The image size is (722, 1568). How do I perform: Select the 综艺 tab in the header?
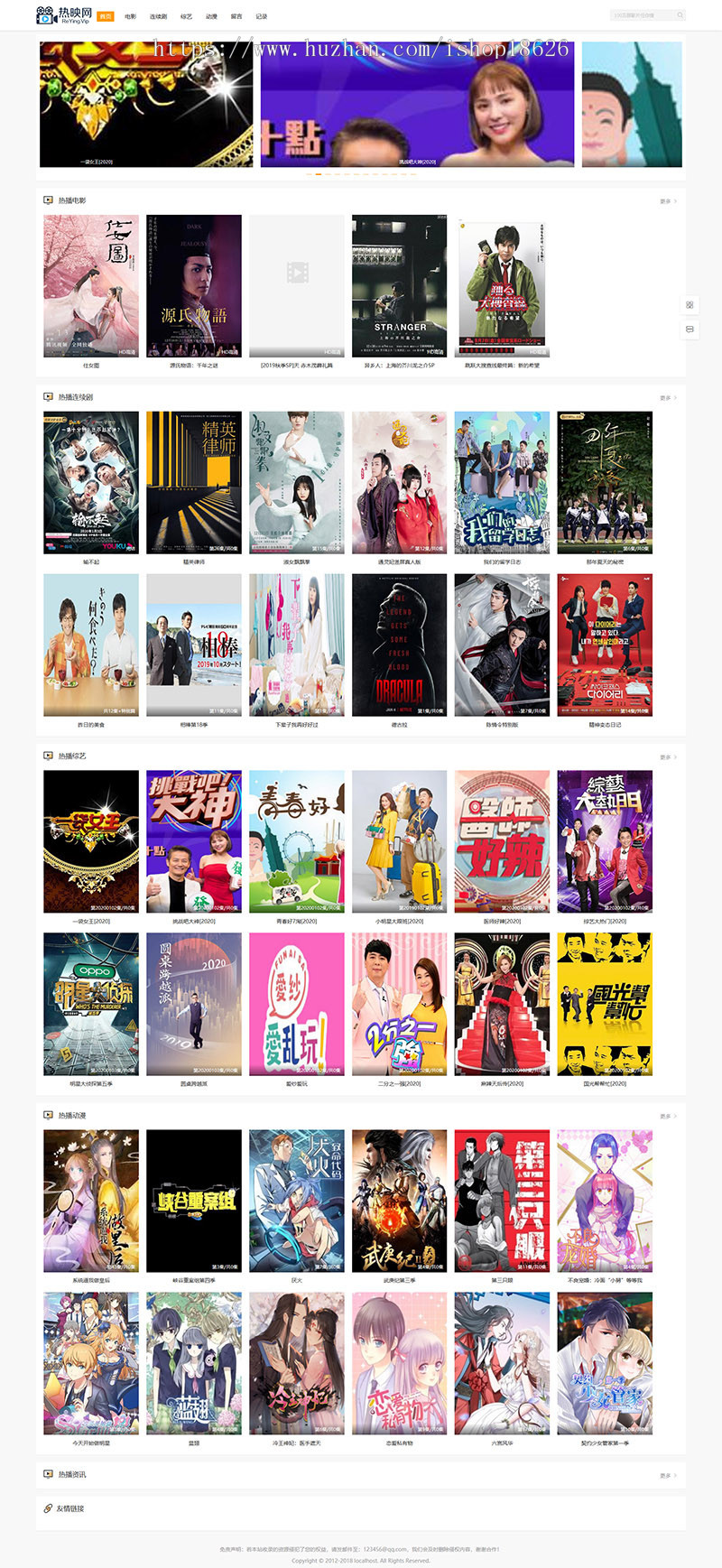click(x=186, y=16)
